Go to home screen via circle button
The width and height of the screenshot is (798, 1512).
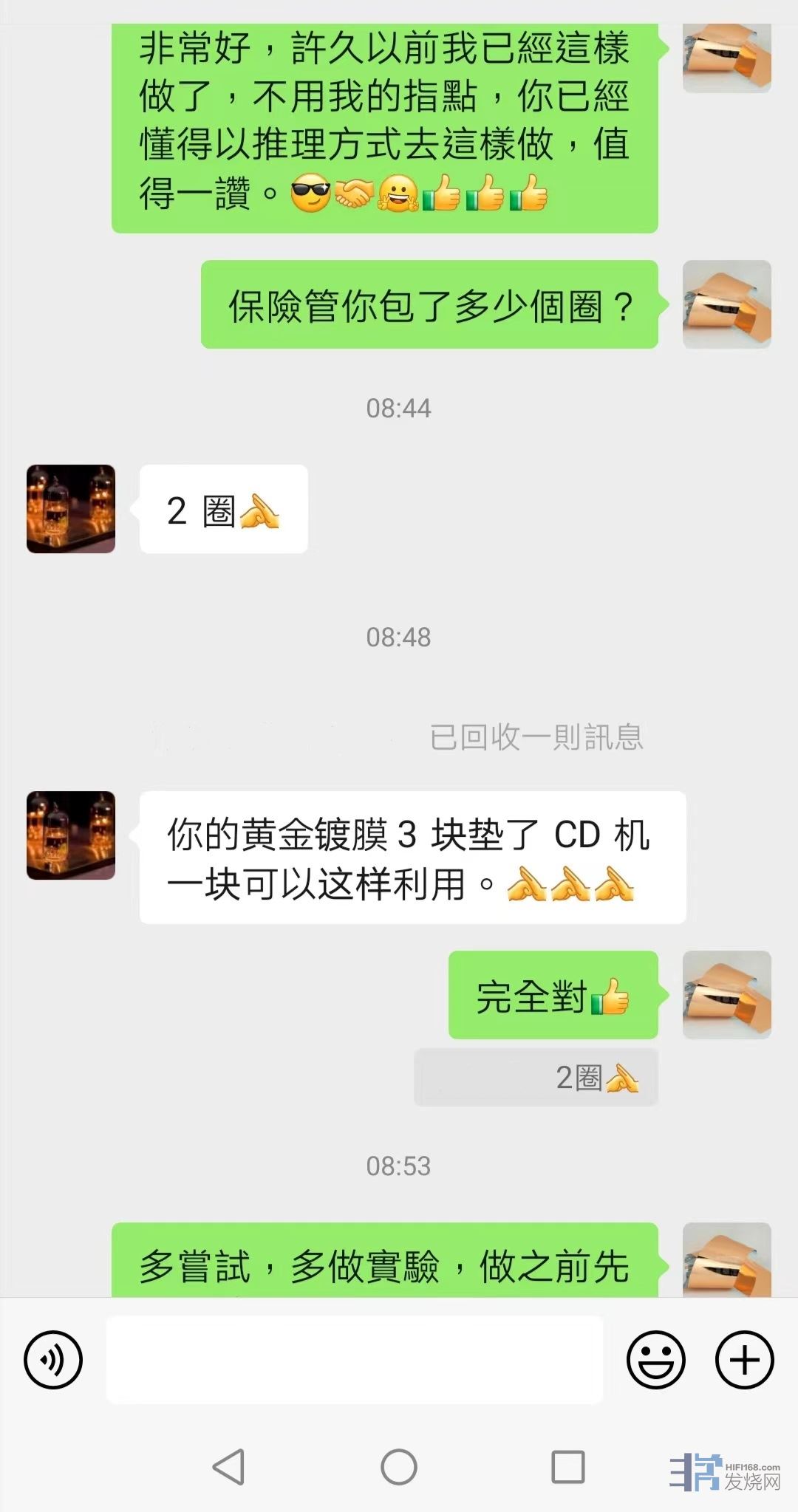(399, 1467)
